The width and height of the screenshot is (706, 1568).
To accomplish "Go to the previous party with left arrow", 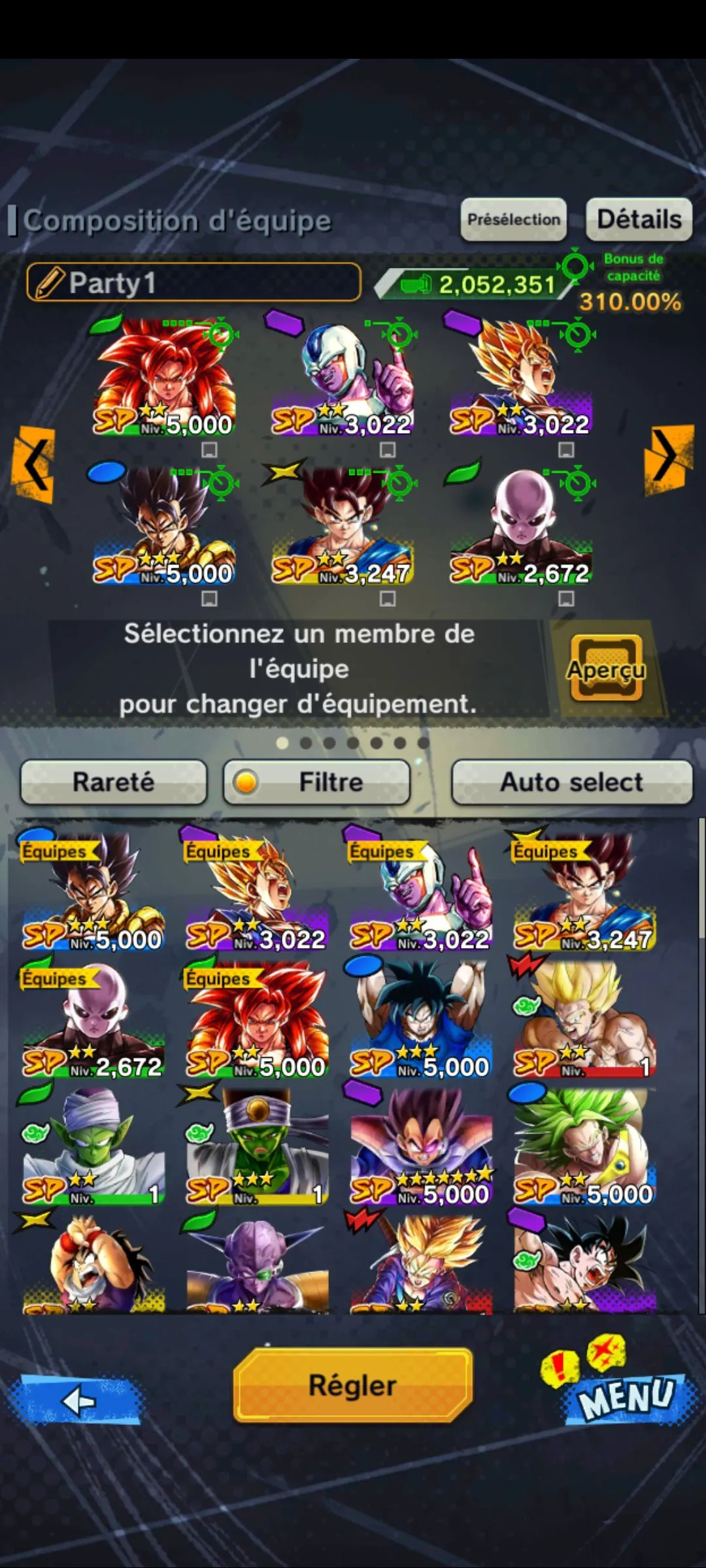I will tap(33, 464).
